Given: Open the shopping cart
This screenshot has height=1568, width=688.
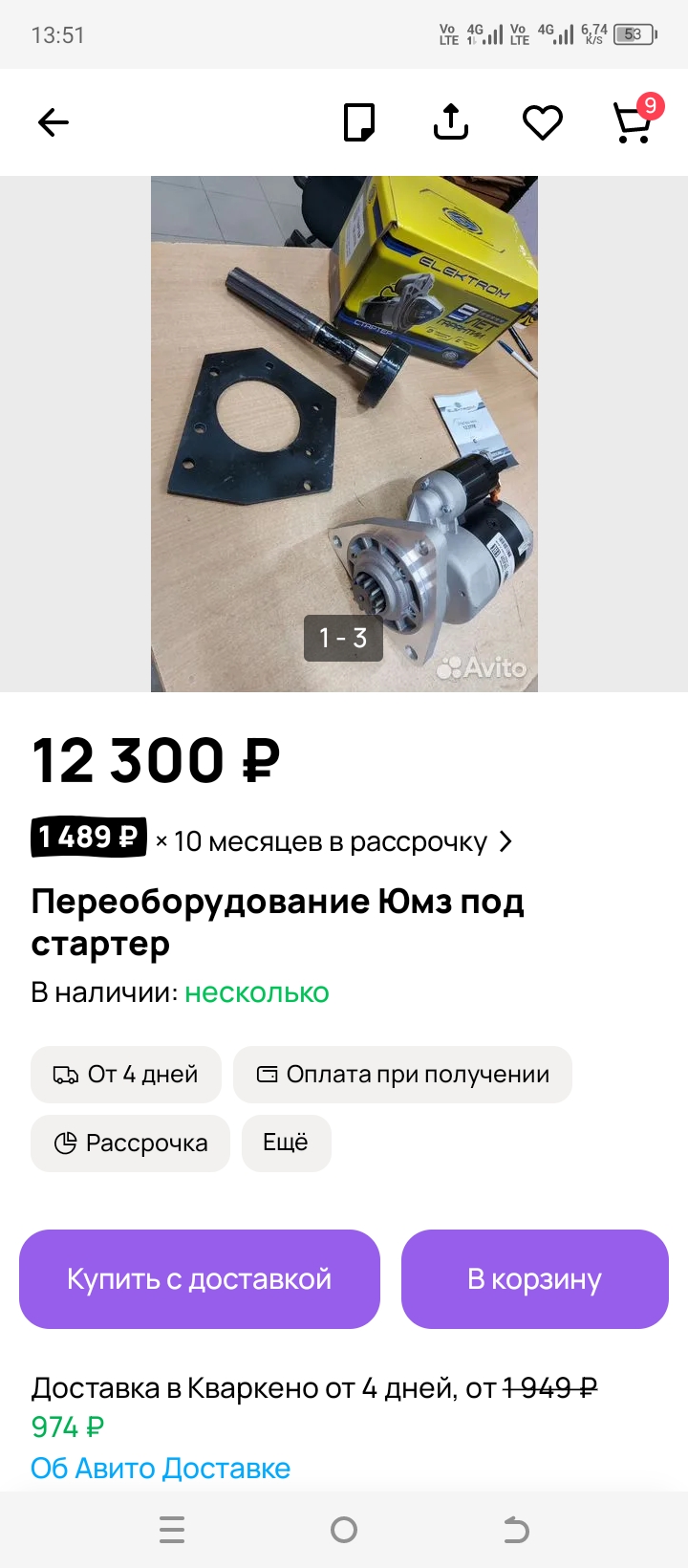Looking at the screenshot, I should point(633,122).
